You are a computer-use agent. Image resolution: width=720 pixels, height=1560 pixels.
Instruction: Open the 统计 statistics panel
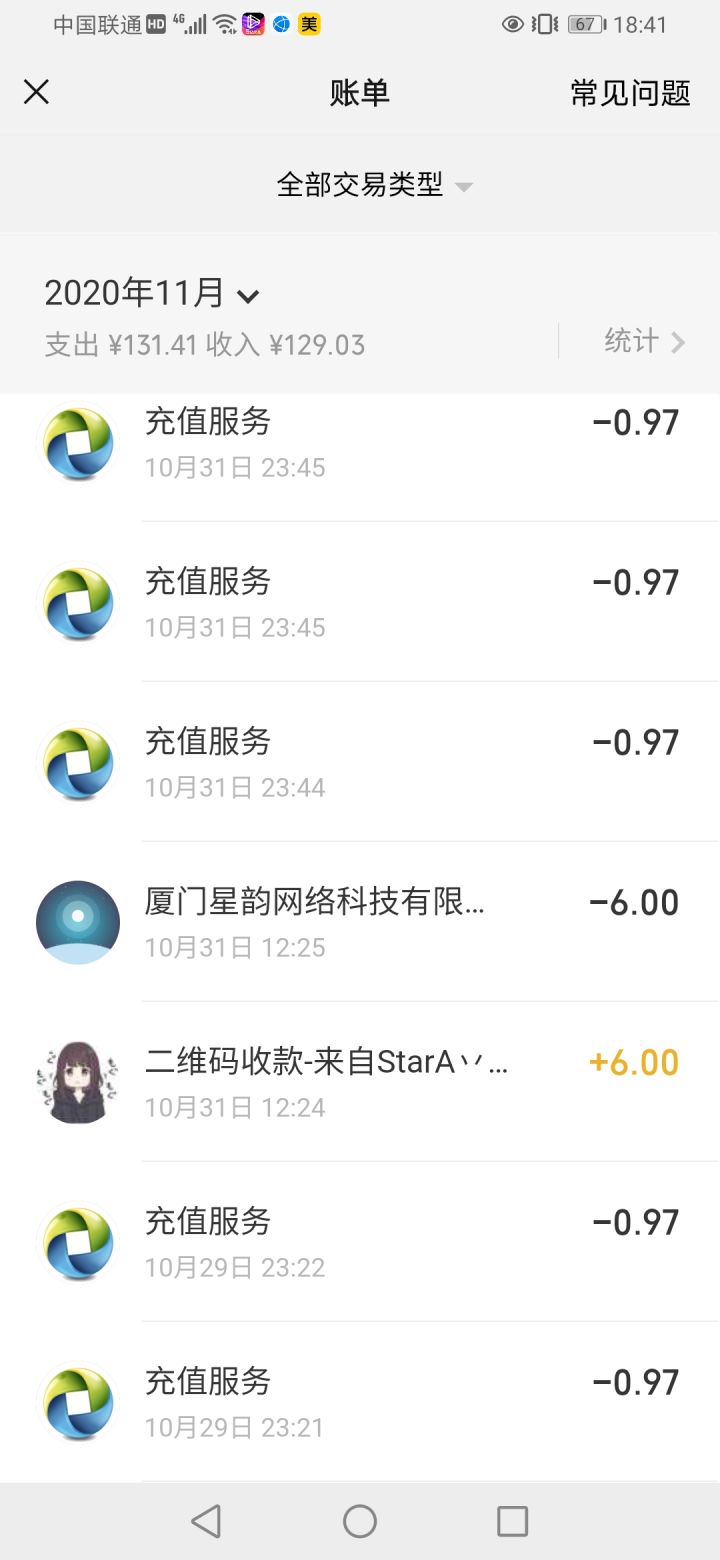coord(646,341)
